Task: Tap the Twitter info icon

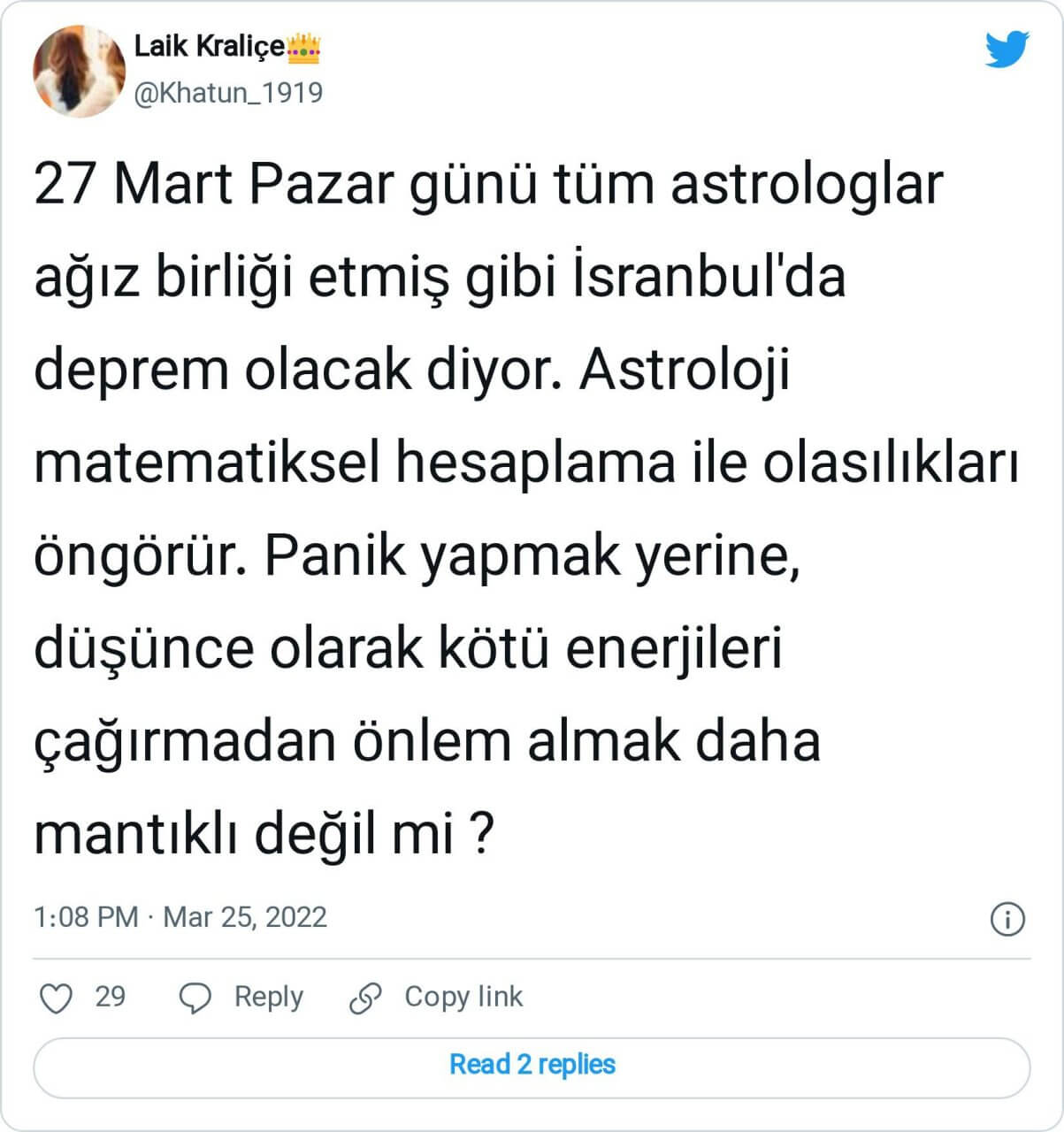Action: click(x=1007, y=919)
